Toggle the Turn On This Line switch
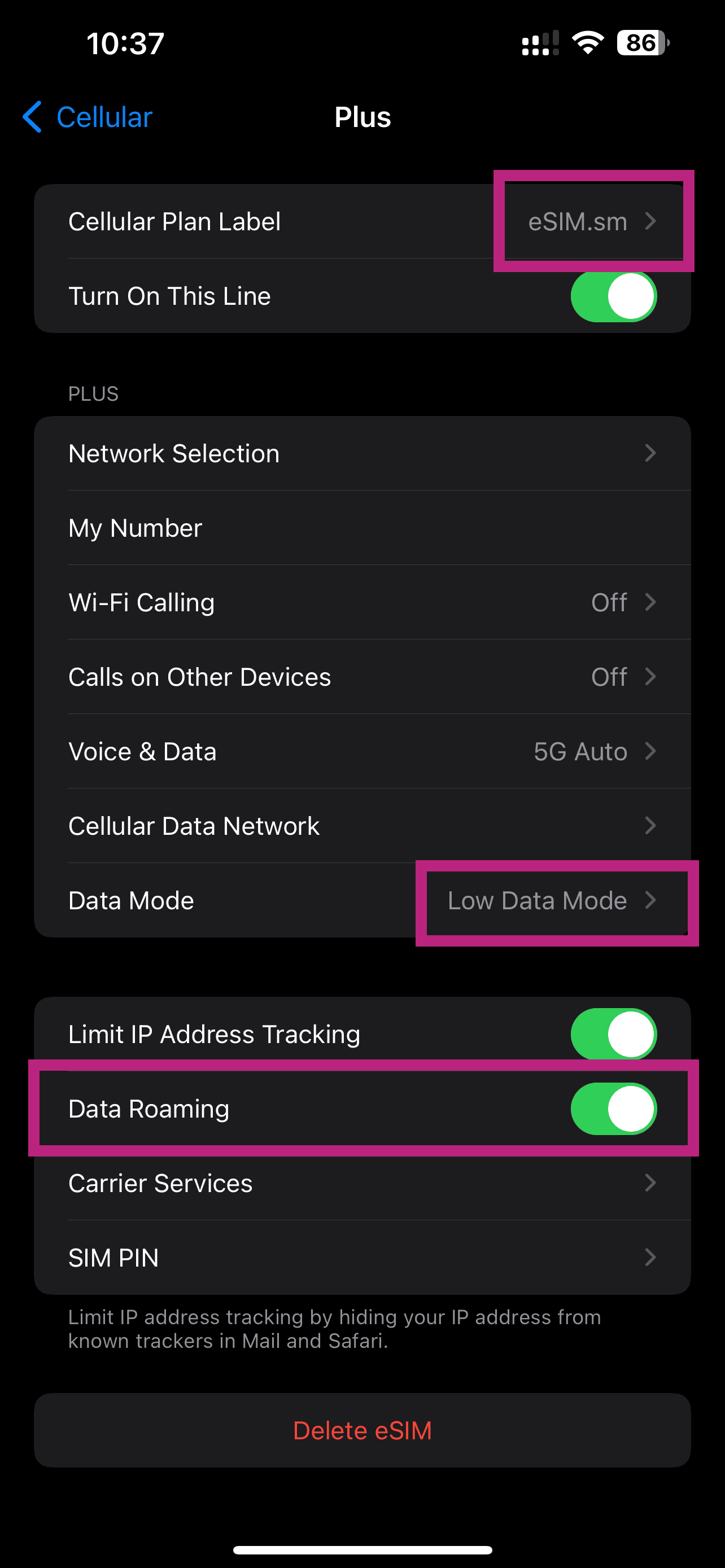Viewport: 725px width, 1568px height. (613, 296)
